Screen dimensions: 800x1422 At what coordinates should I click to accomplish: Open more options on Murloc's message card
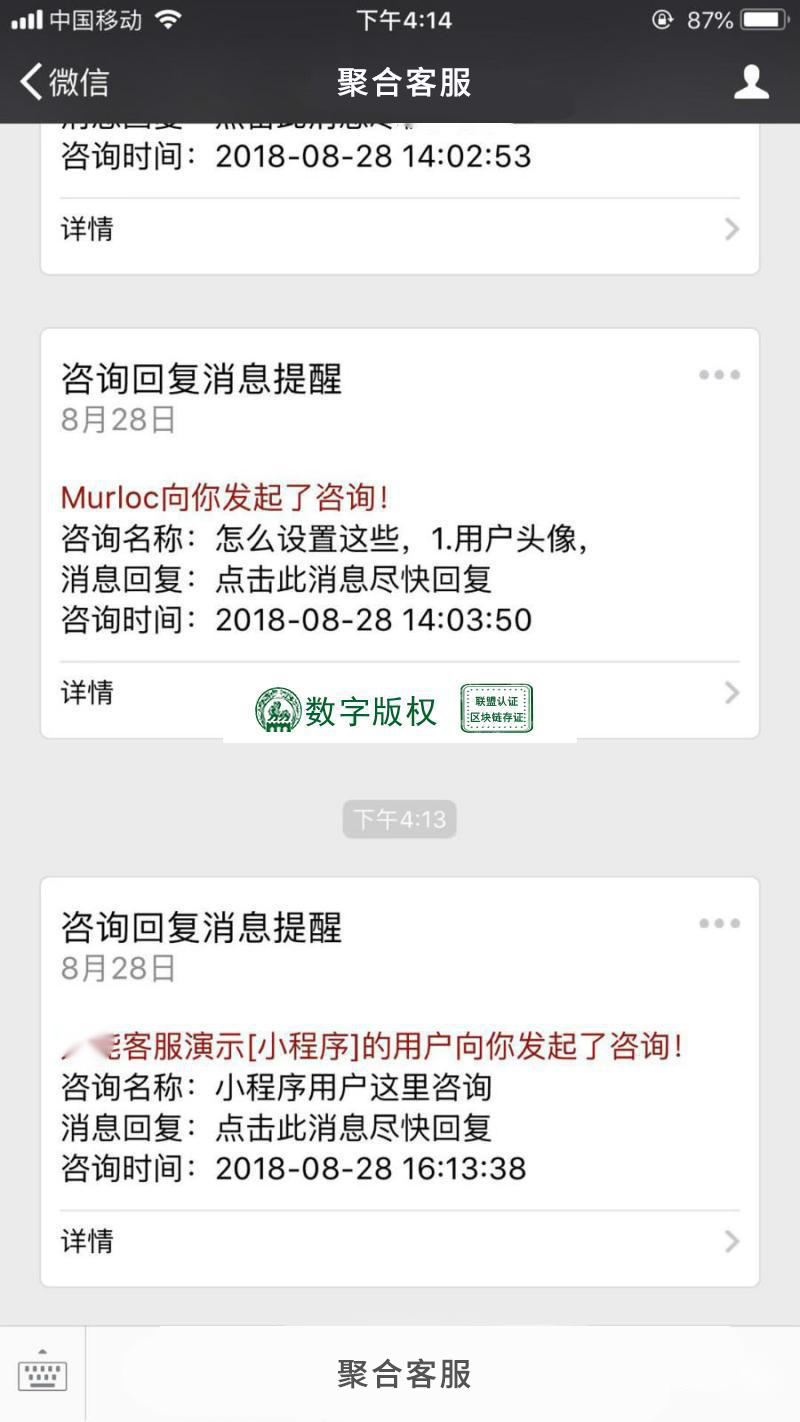(x=719, y=375)
